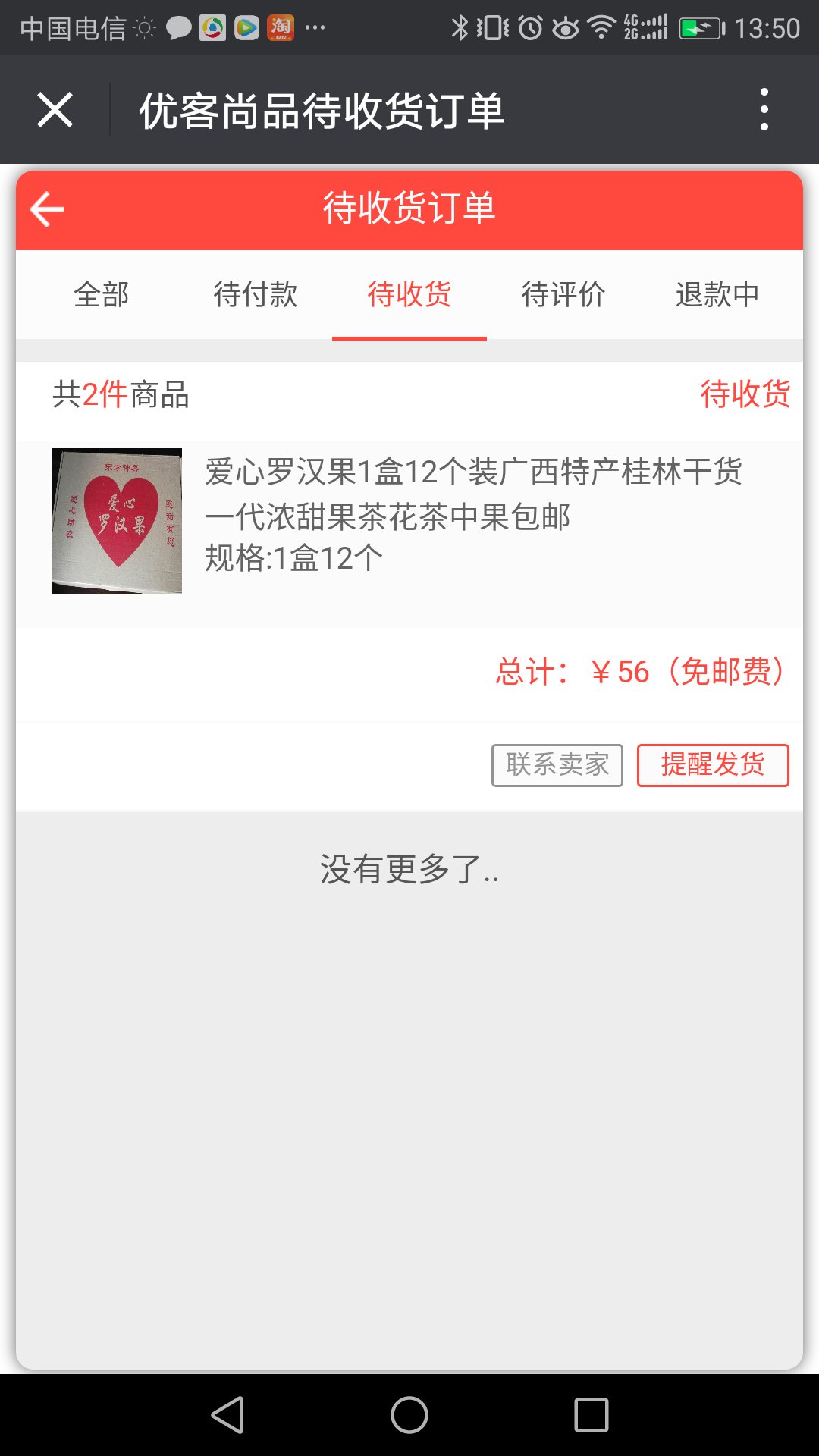Open the 退款中 tab

click(717, 296)
